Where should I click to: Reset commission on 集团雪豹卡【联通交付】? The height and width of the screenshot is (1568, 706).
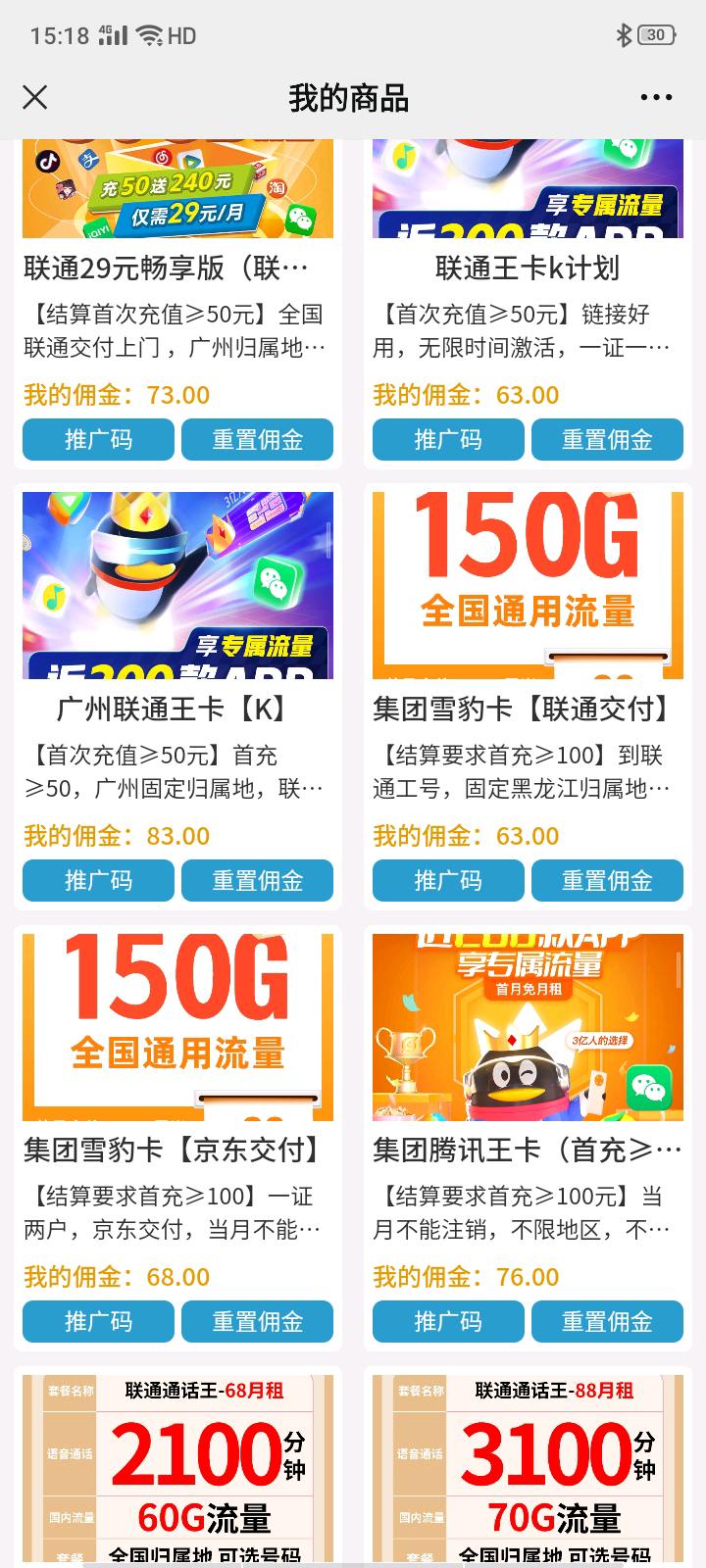tap(607, 880)
